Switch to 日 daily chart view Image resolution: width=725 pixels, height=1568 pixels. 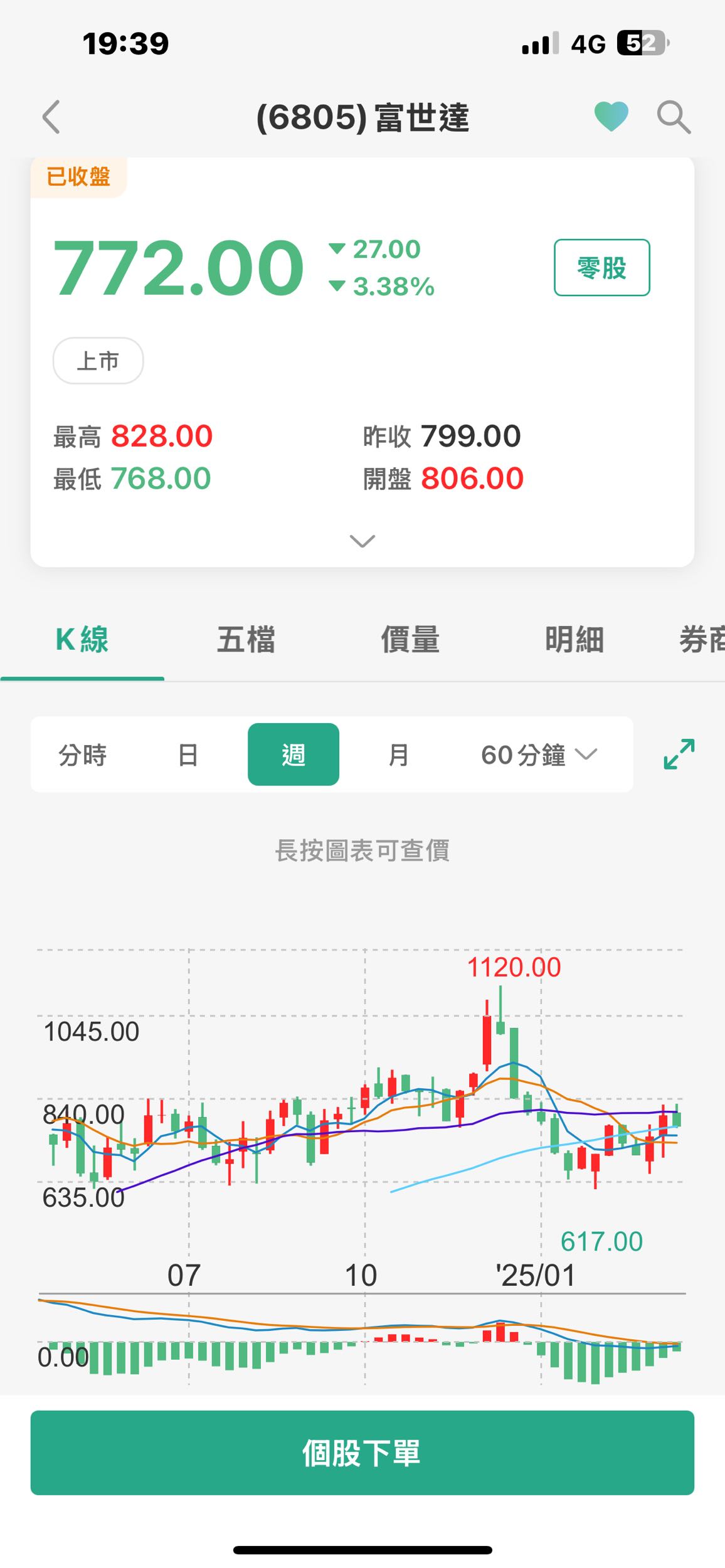pyautogui.click(x=188, y=755)
